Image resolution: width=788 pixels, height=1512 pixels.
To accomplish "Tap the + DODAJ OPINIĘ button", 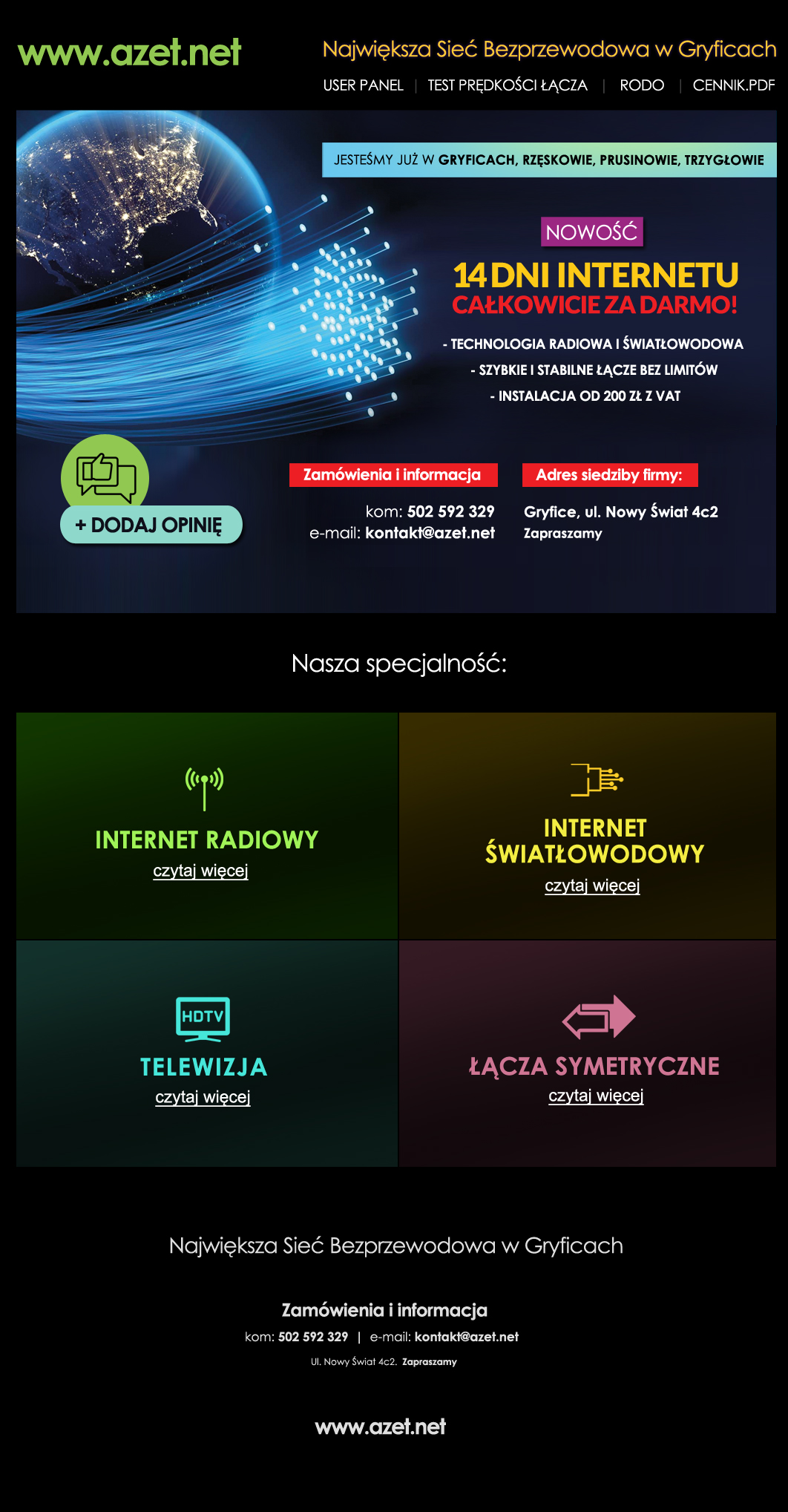I will tap(151, 525).
